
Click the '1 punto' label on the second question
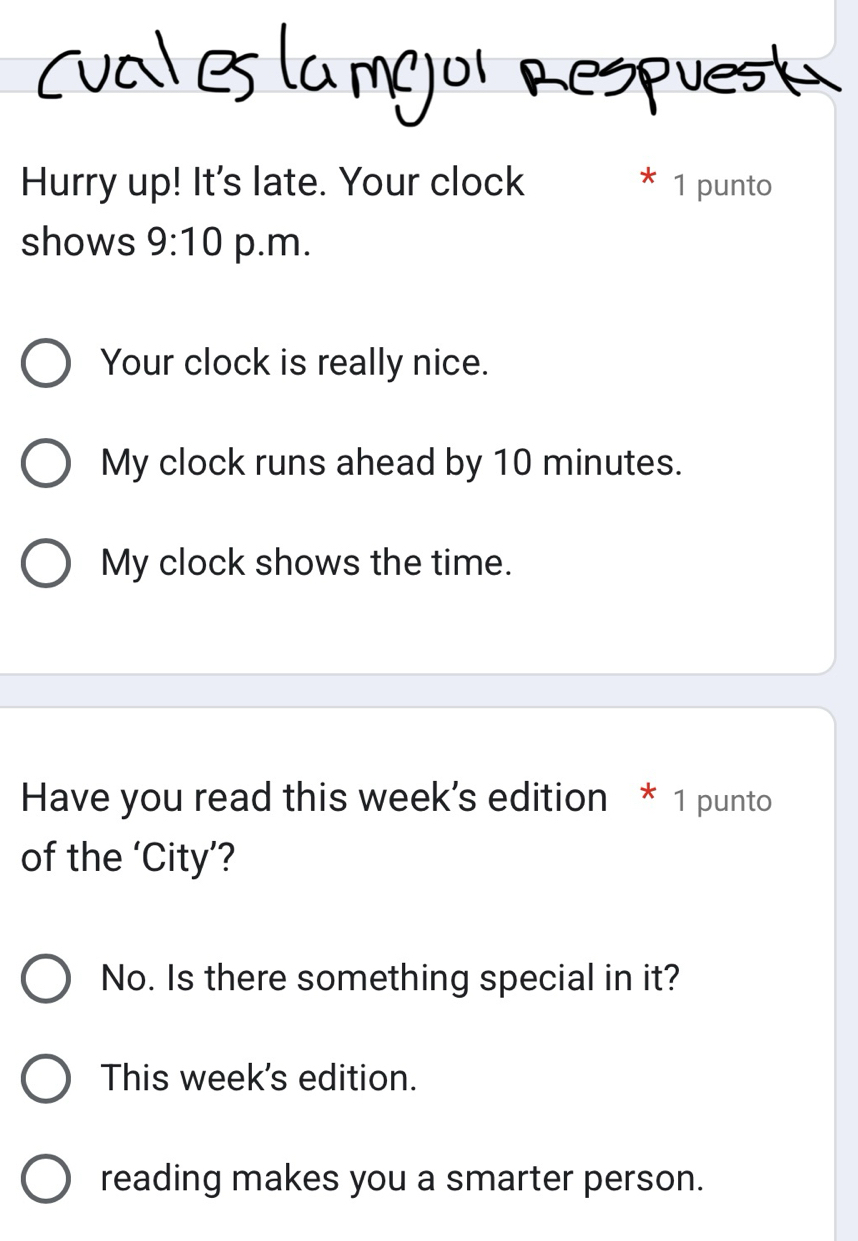[x=725, y=800]
